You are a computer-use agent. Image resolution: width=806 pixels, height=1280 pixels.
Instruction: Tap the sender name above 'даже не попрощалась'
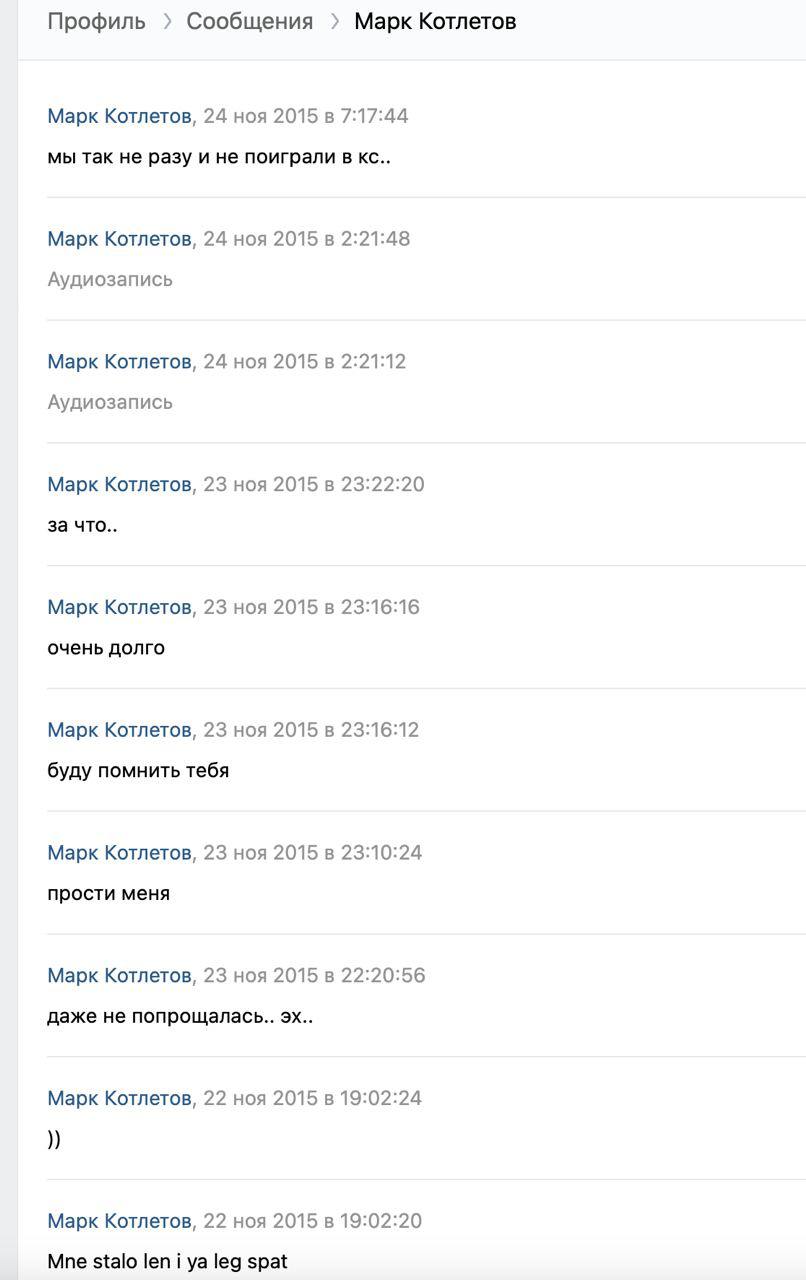click(x=119, y=976)
